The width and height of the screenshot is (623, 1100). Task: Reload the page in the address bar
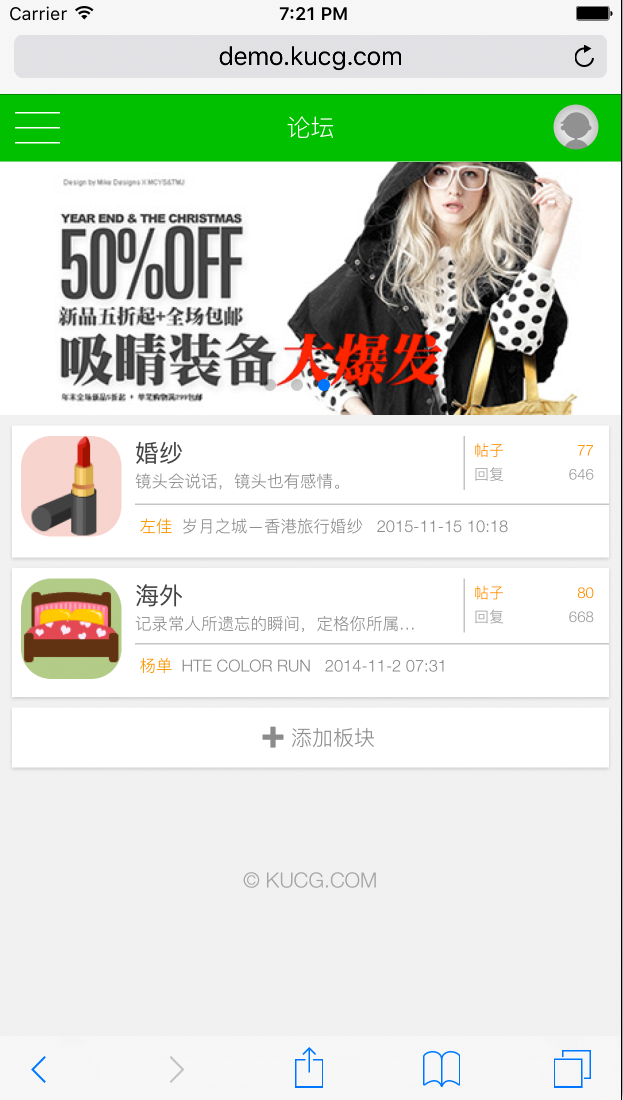pos(584,57)
